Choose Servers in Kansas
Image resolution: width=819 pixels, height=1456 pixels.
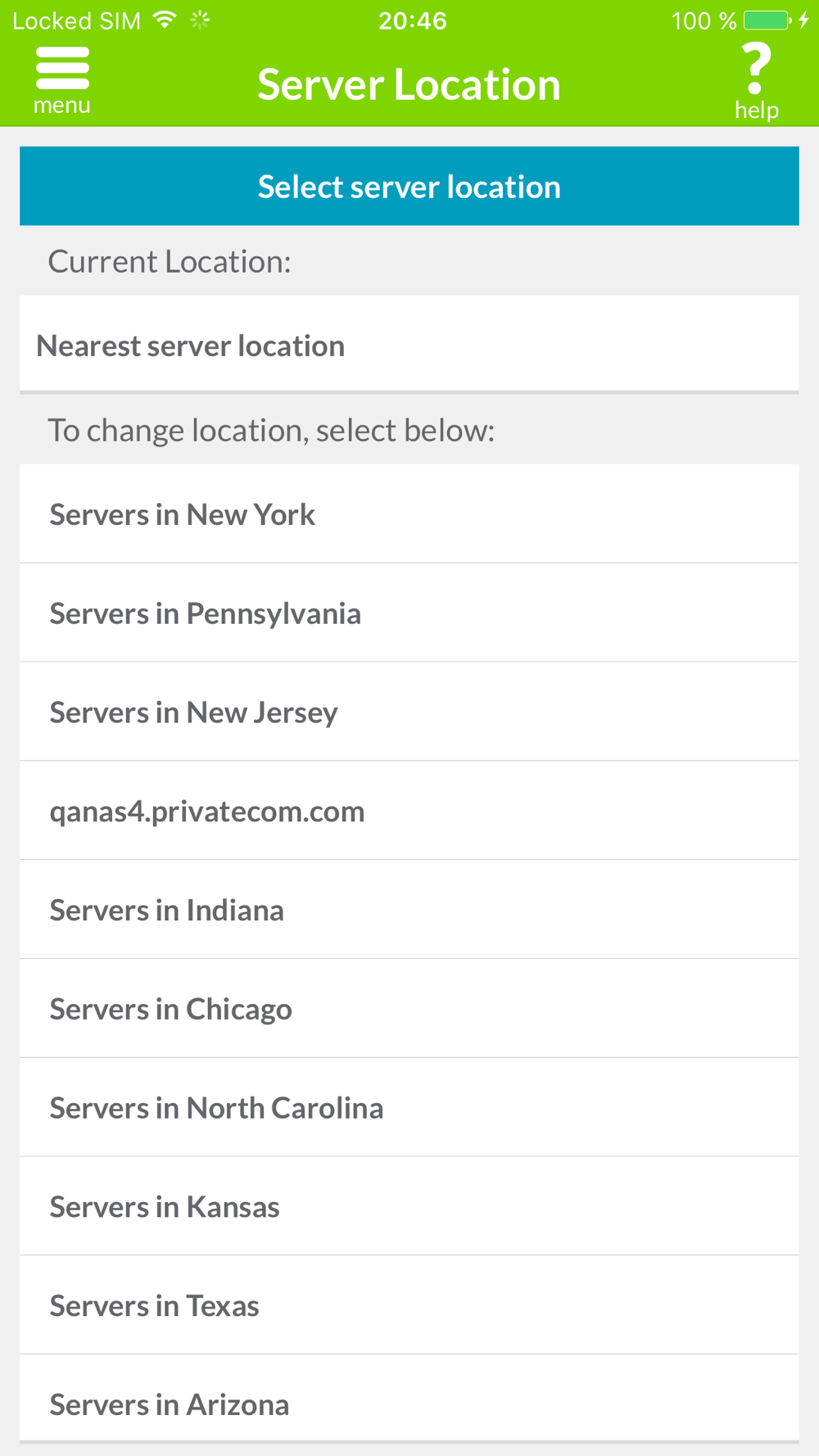tap(409, 1207)
